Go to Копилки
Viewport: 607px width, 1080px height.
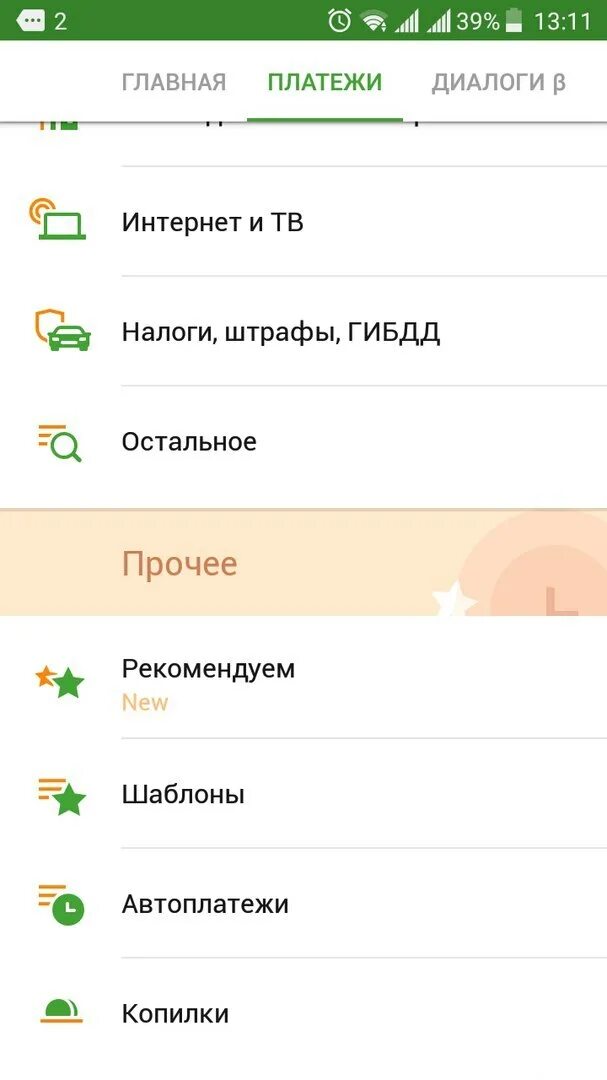pyautogui.click(x=175, y=1014)
